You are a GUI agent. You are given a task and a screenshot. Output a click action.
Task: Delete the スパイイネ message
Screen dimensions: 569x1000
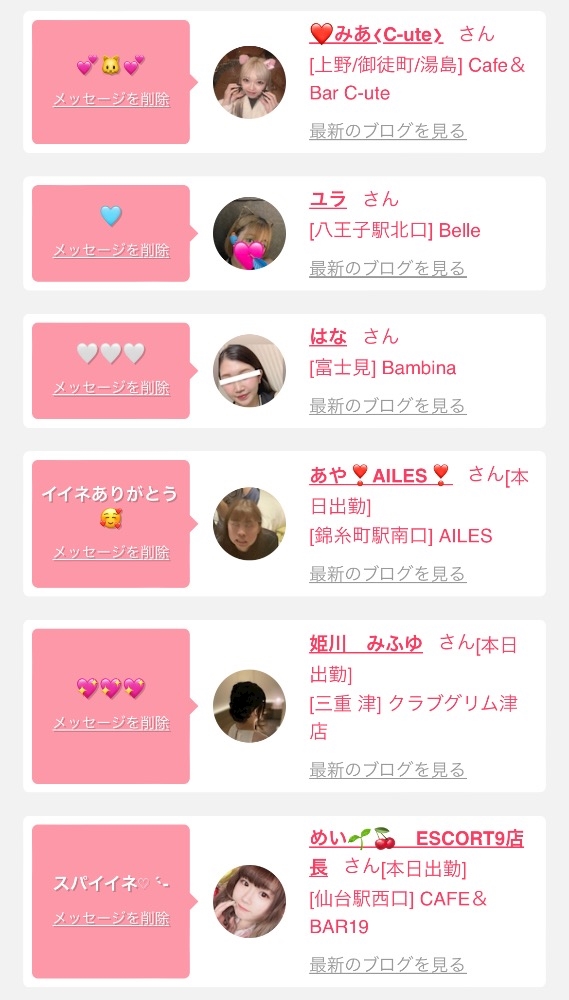tap(111, 918)
